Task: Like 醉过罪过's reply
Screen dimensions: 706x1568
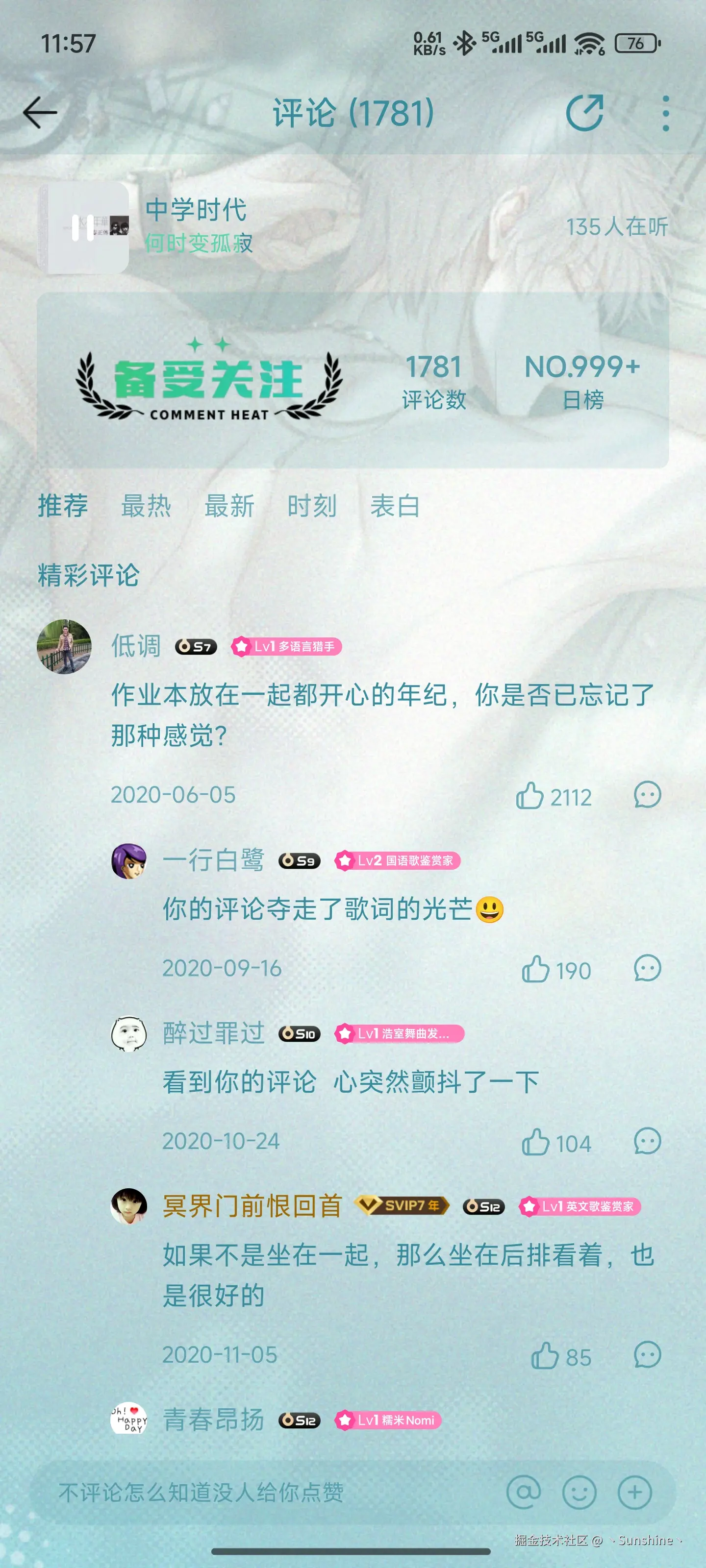Action: (535, 1142)
